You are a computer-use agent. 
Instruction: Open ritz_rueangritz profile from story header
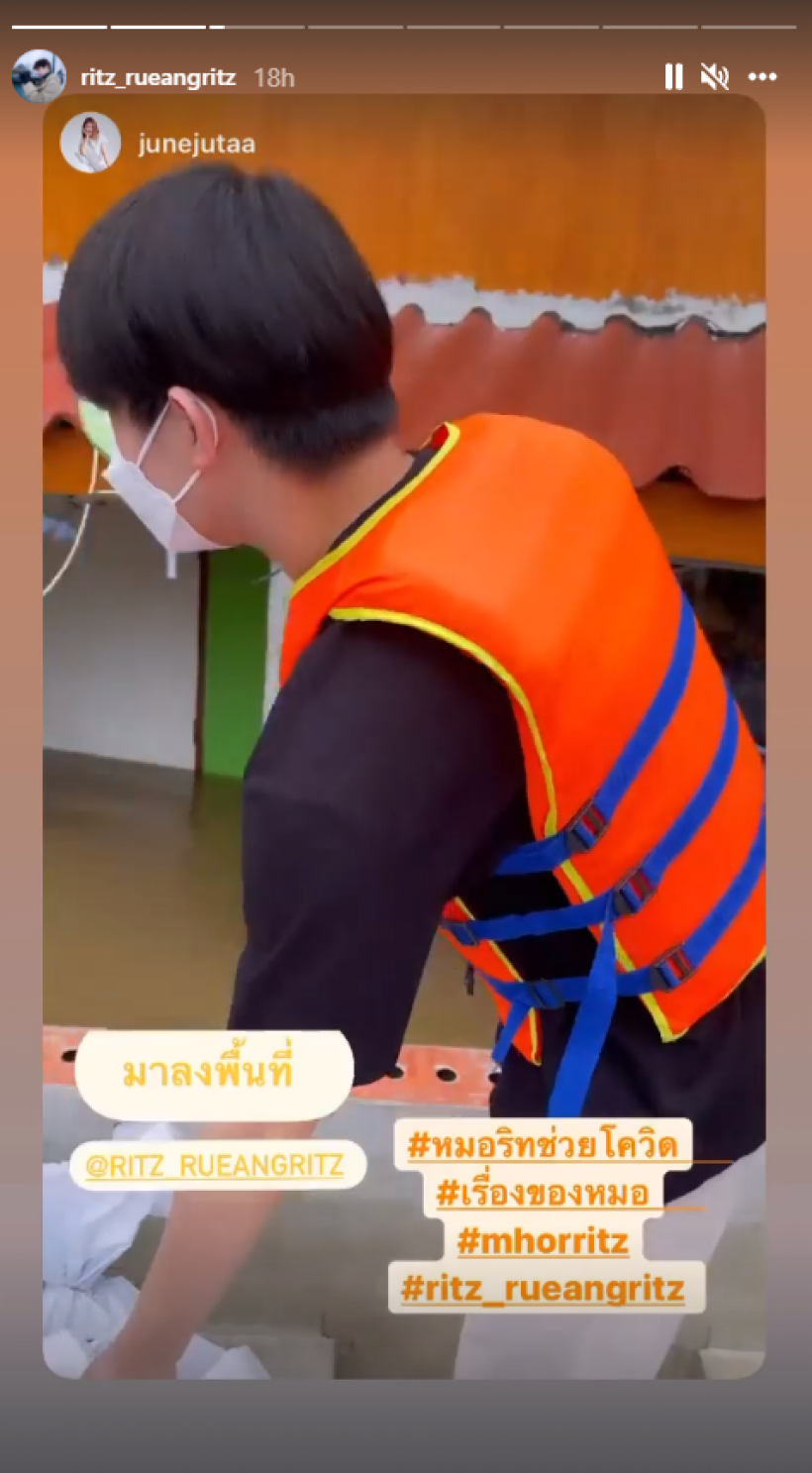pyautogui.click(x=158, y=77)
